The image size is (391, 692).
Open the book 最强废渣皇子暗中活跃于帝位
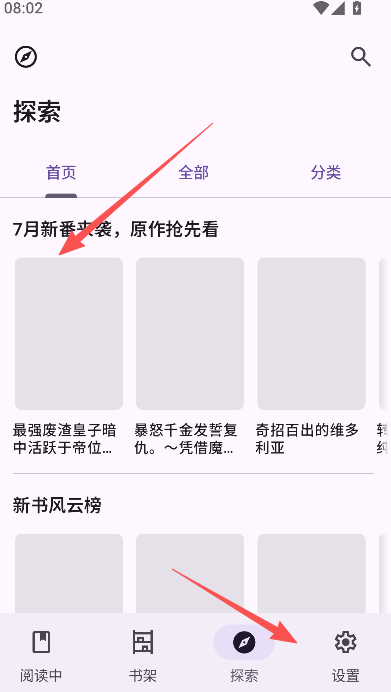[69, 357]
